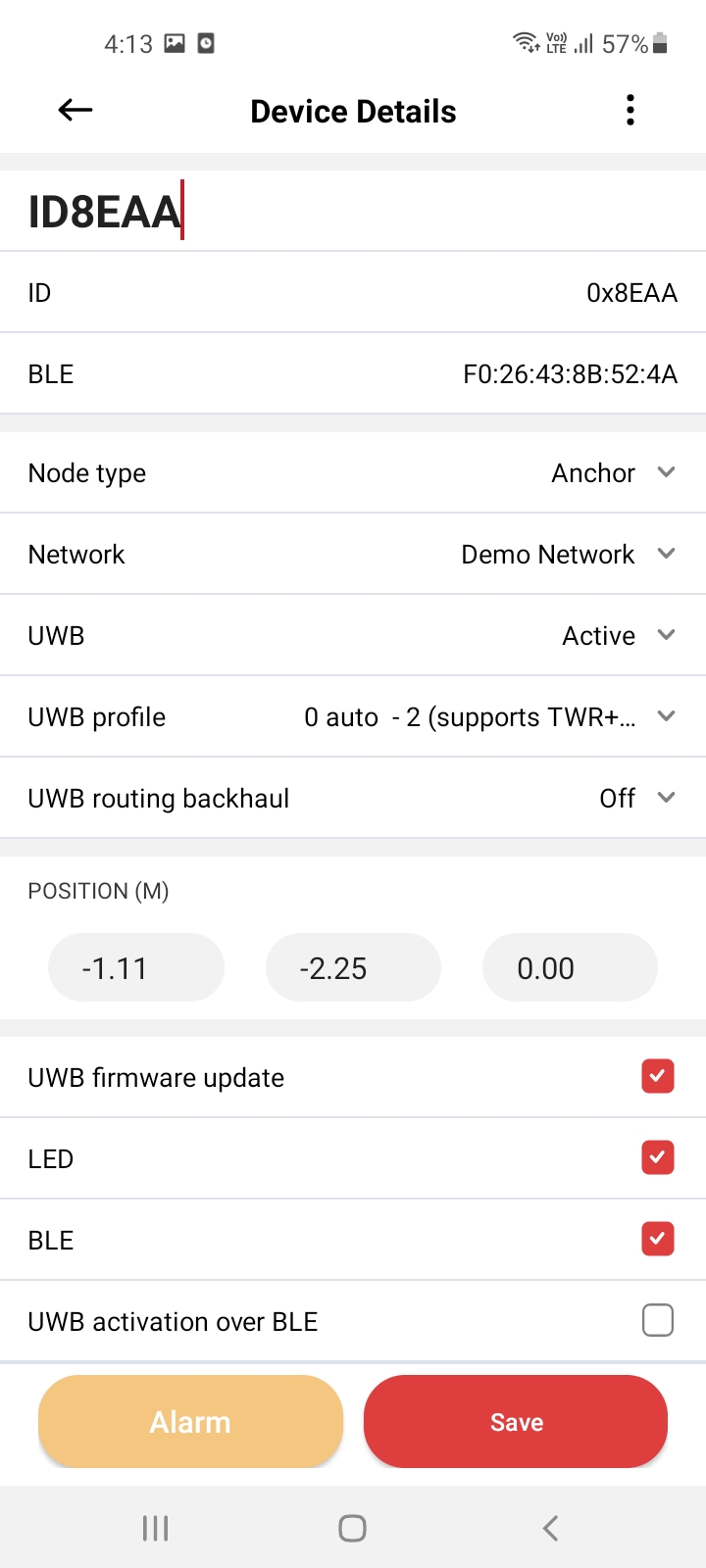Open recent apps from navigation bar

[156, 1528]
